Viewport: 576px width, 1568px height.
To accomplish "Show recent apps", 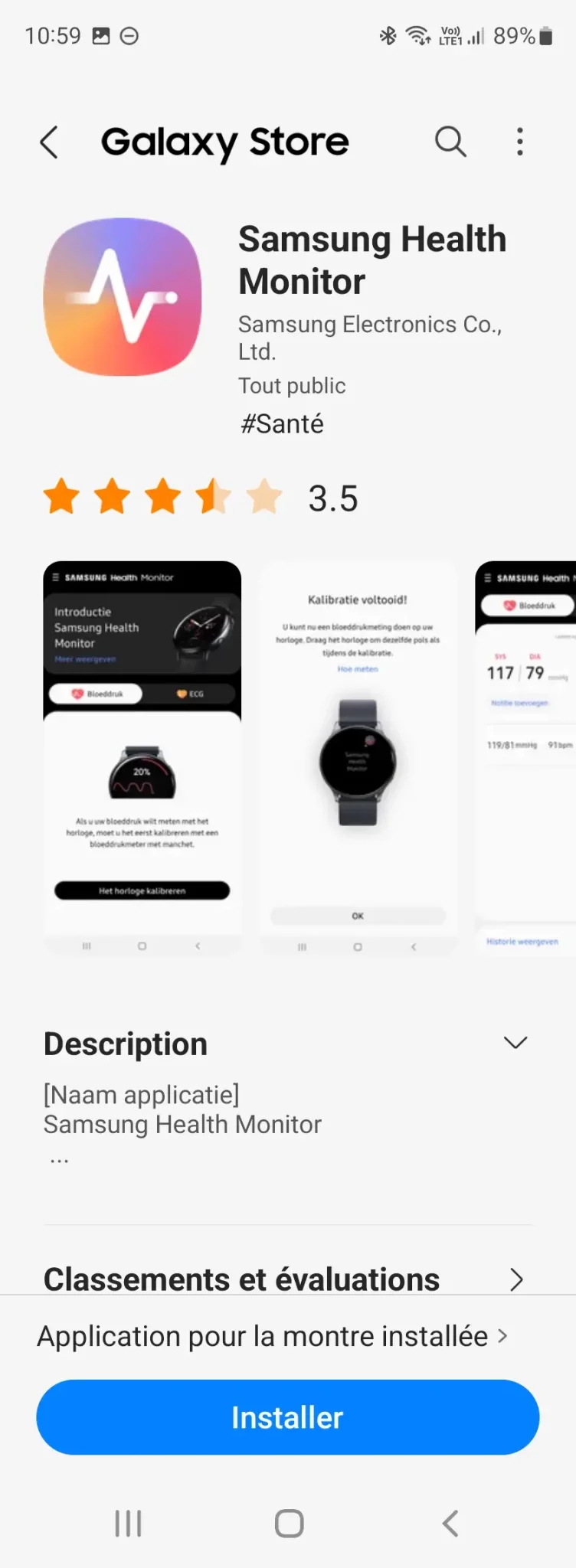I will click(128, 1523).
